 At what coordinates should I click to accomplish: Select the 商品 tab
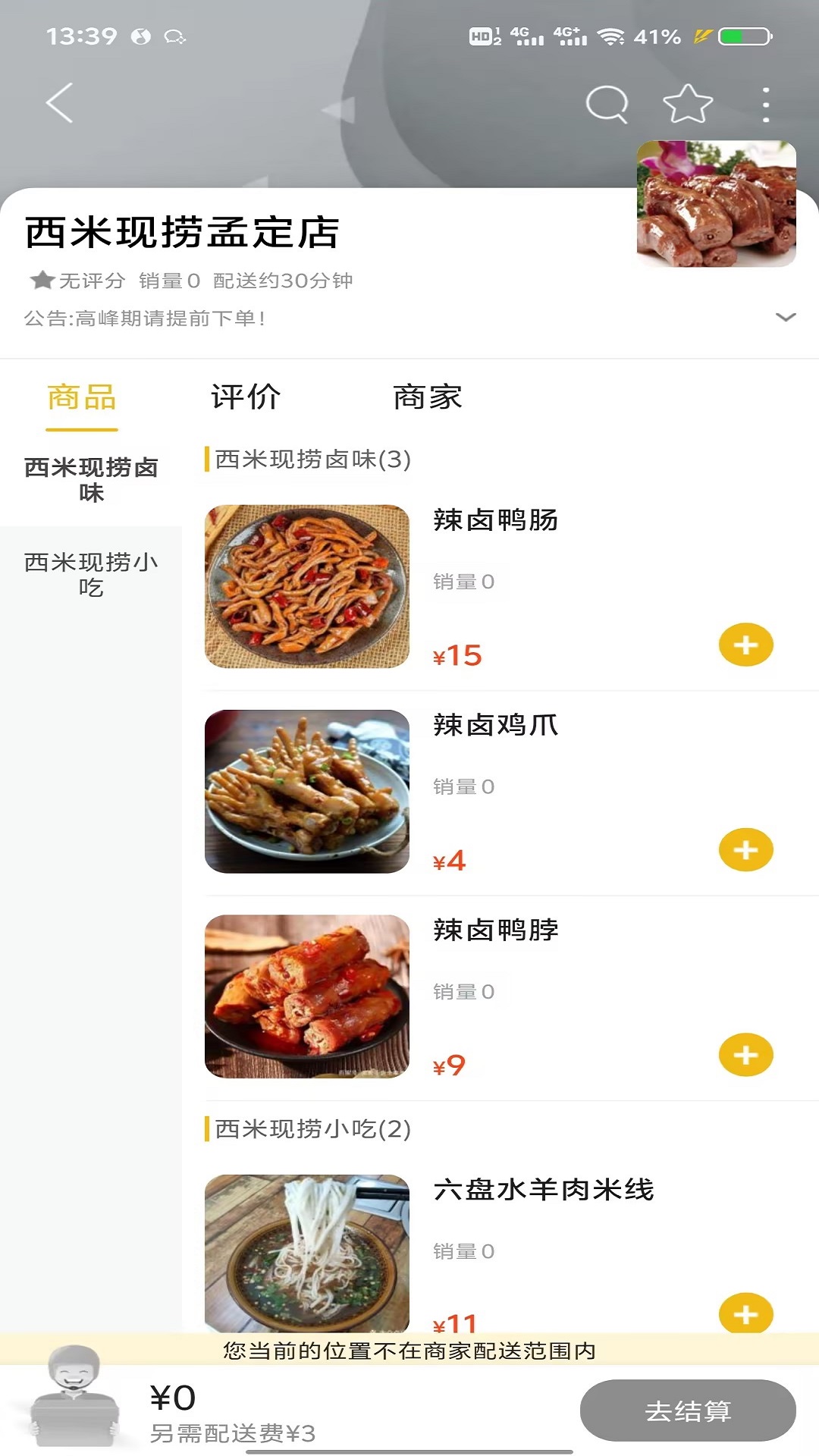pos(83,397)
